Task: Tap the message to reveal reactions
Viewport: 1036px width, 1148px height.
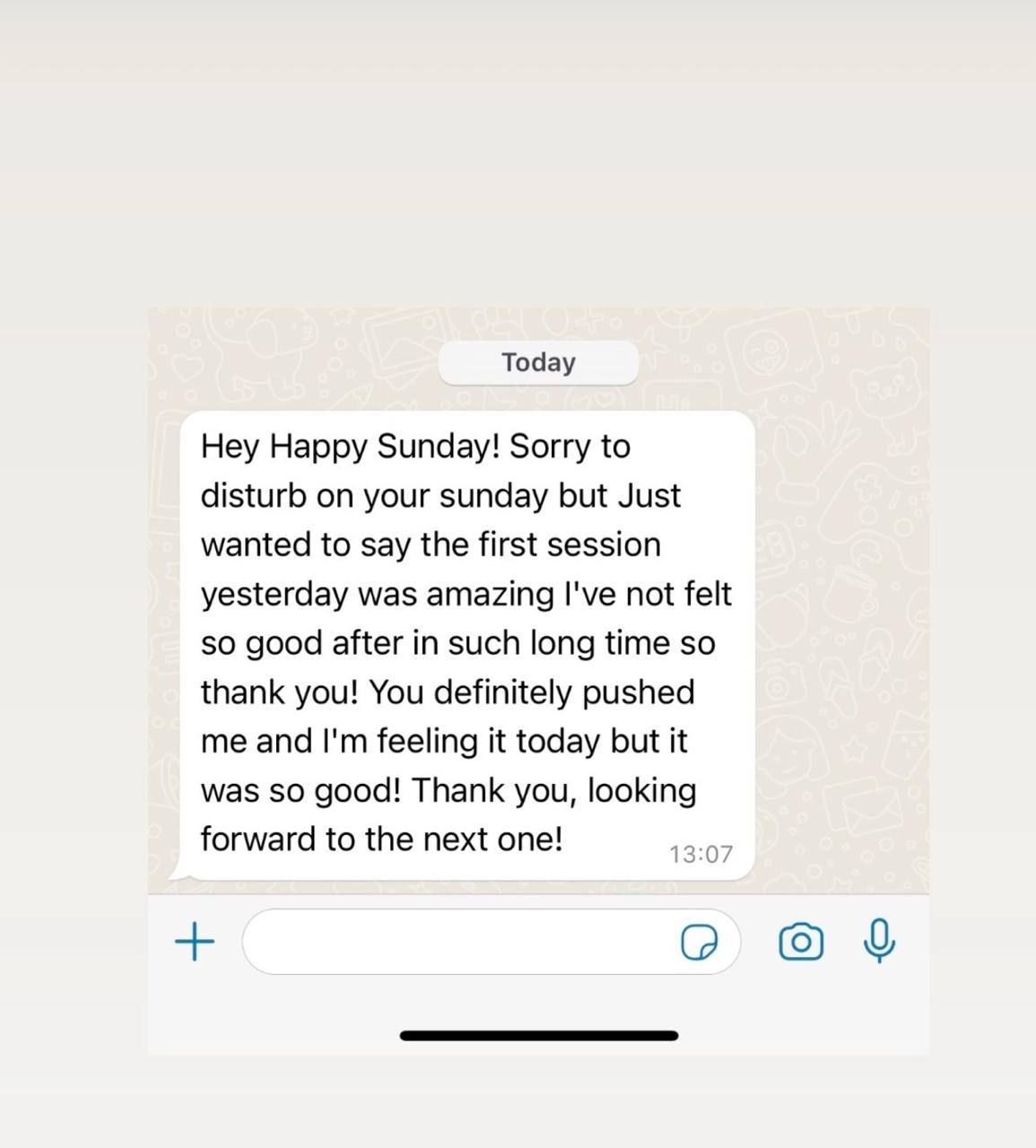Action: [466, 641]
